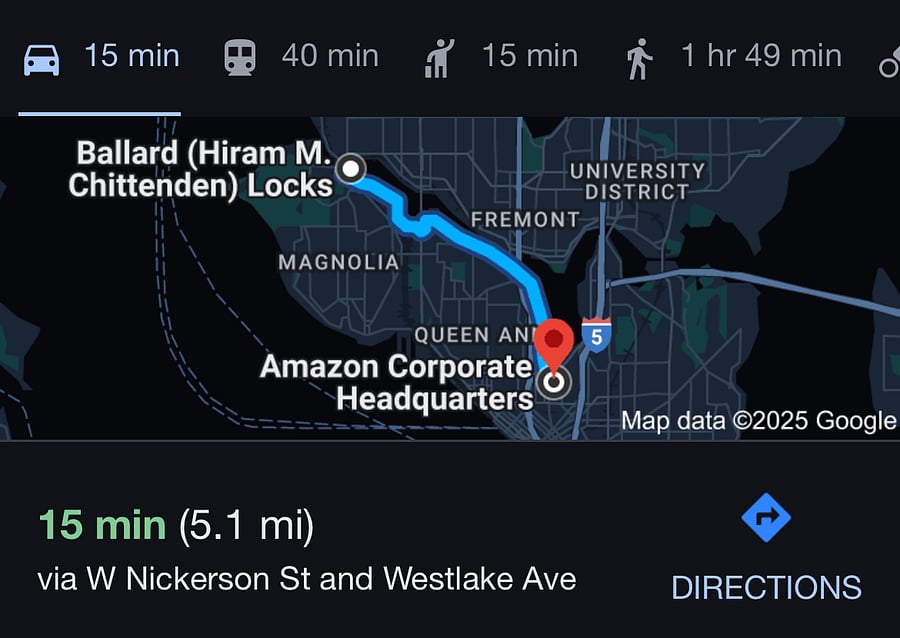Open the route map preview
Viewport: 900px width, 638px height.
click(450, 278)
